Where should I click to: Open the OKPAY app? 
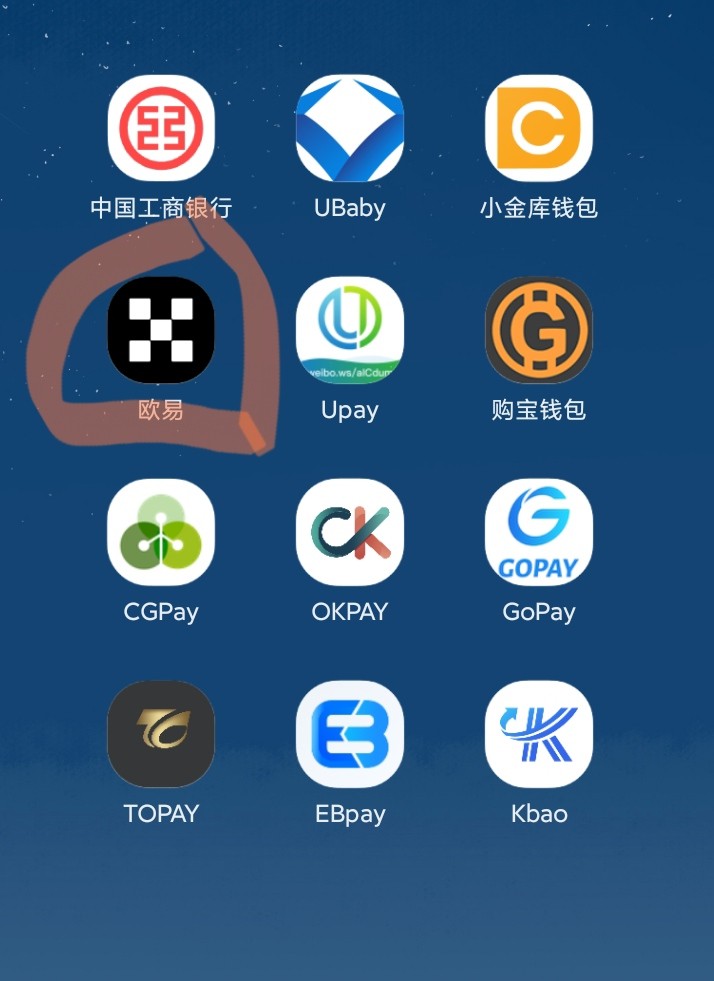[x=350, y=532]
